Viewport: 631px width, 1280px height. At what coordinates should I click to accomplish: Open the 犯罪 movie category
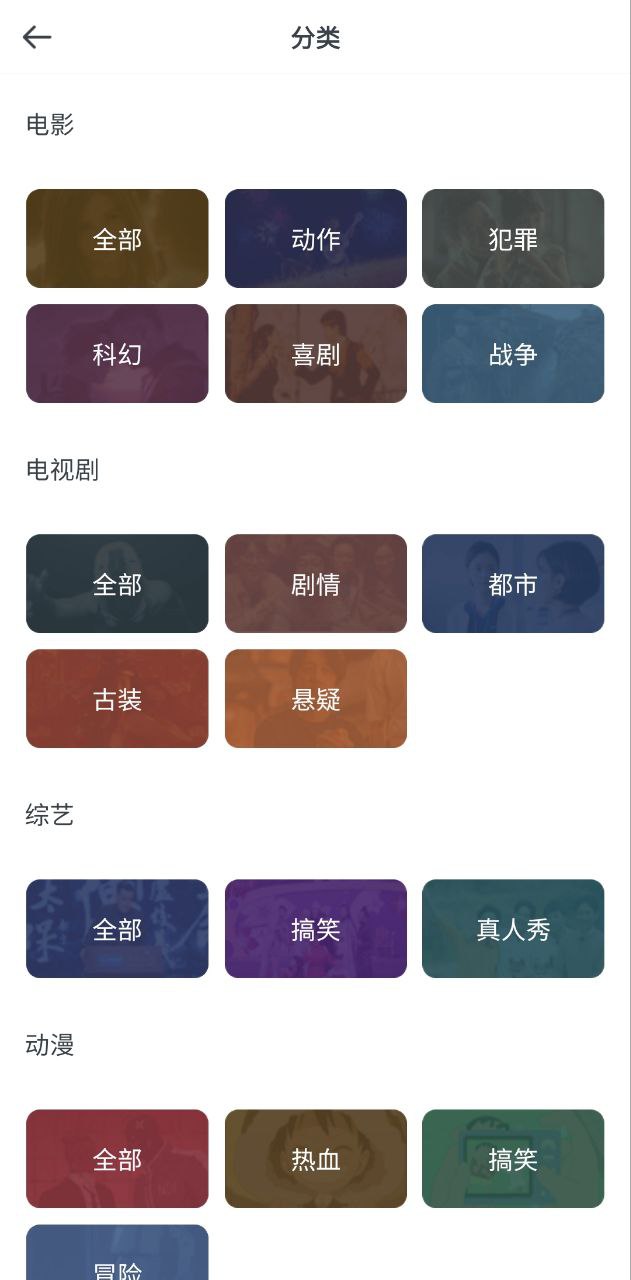tap(513, 239)
